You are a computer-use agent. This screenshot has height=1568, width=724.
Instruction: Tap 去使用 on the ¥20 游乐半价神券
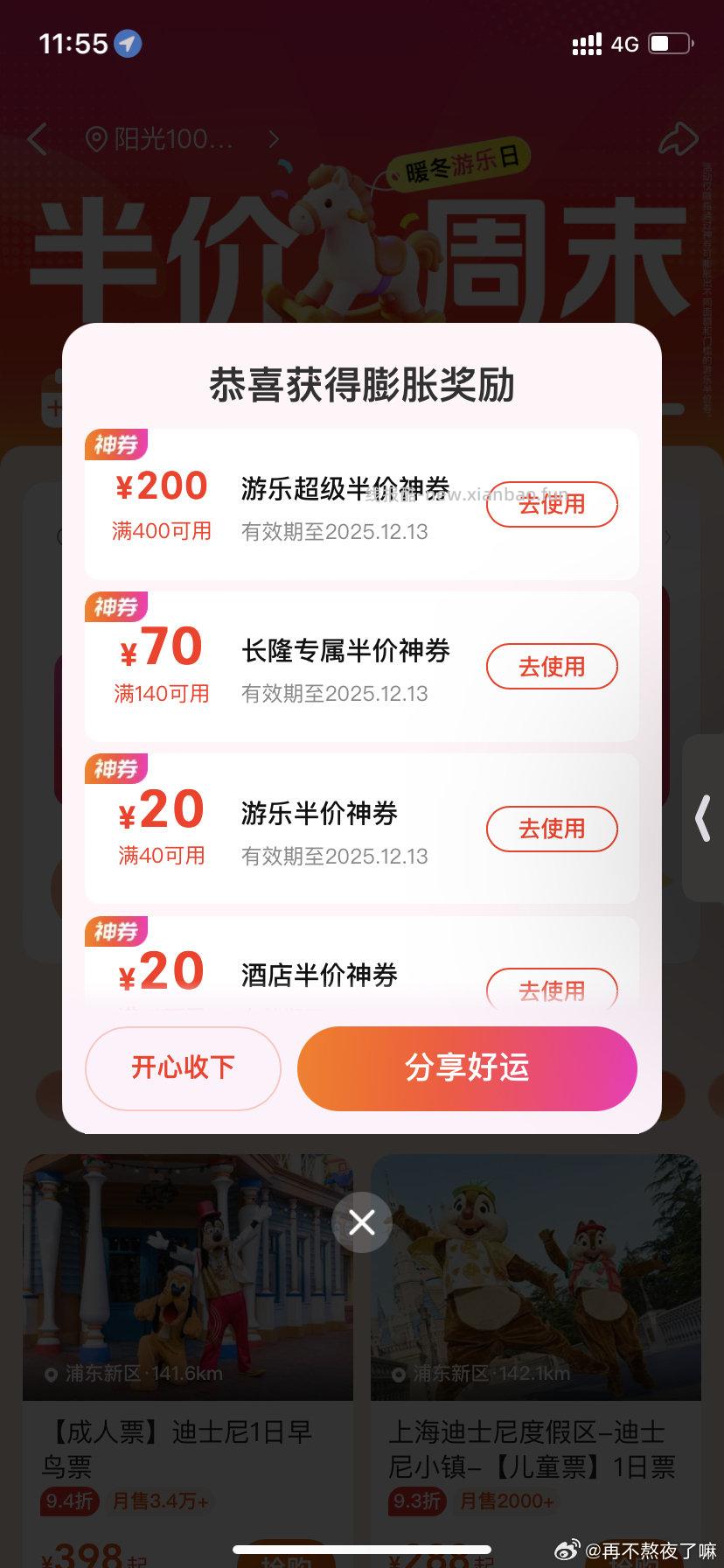(552, 829)
